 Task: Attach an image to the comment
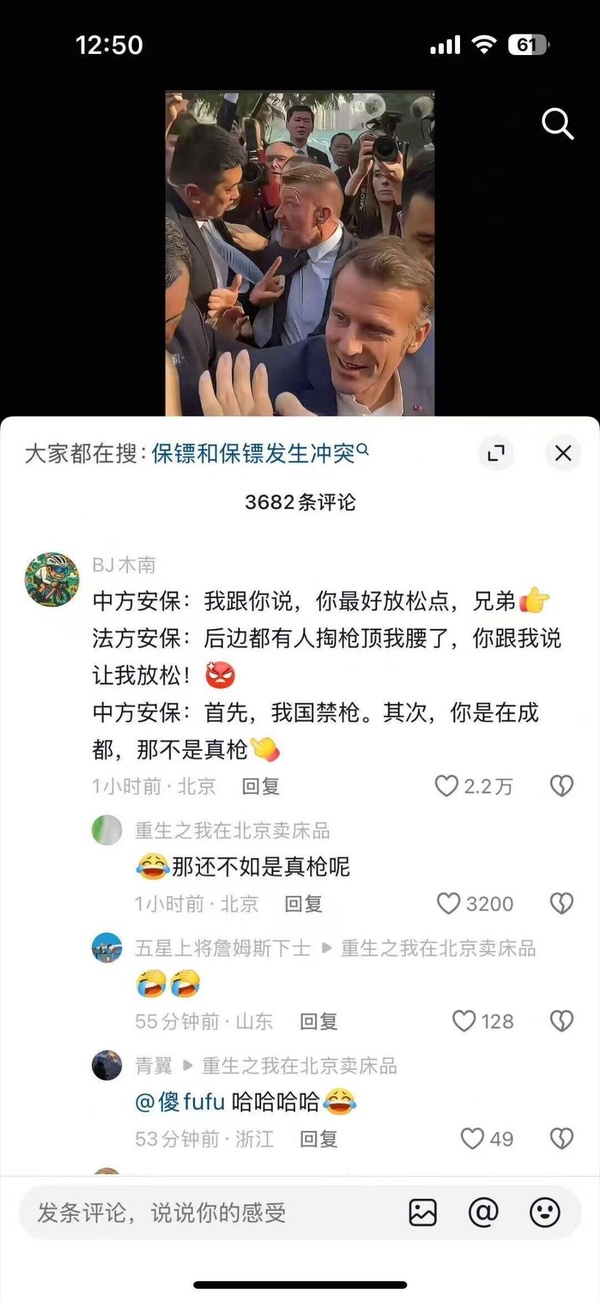coord(423,1213)
